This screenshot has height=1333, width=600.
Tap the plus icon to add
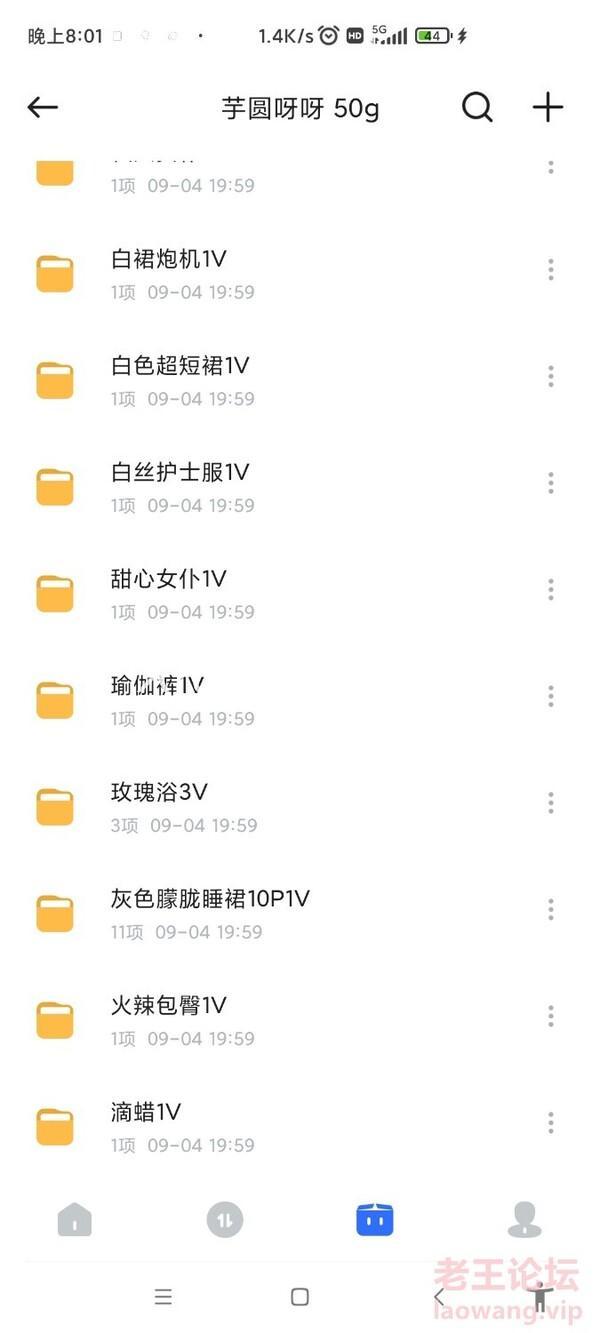(548, 107)
